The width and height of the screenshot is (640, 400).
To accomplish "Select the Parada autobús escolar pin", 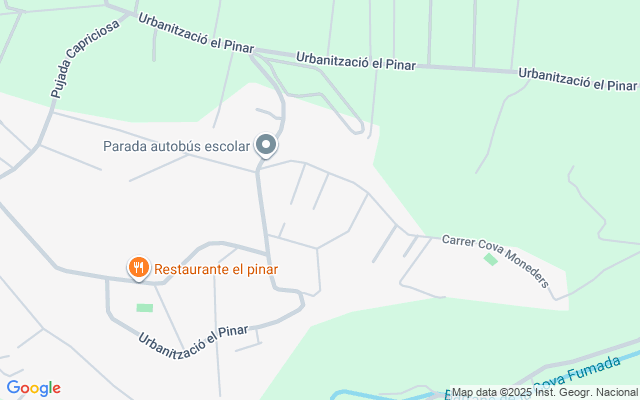I will click(x=266, y=146).
